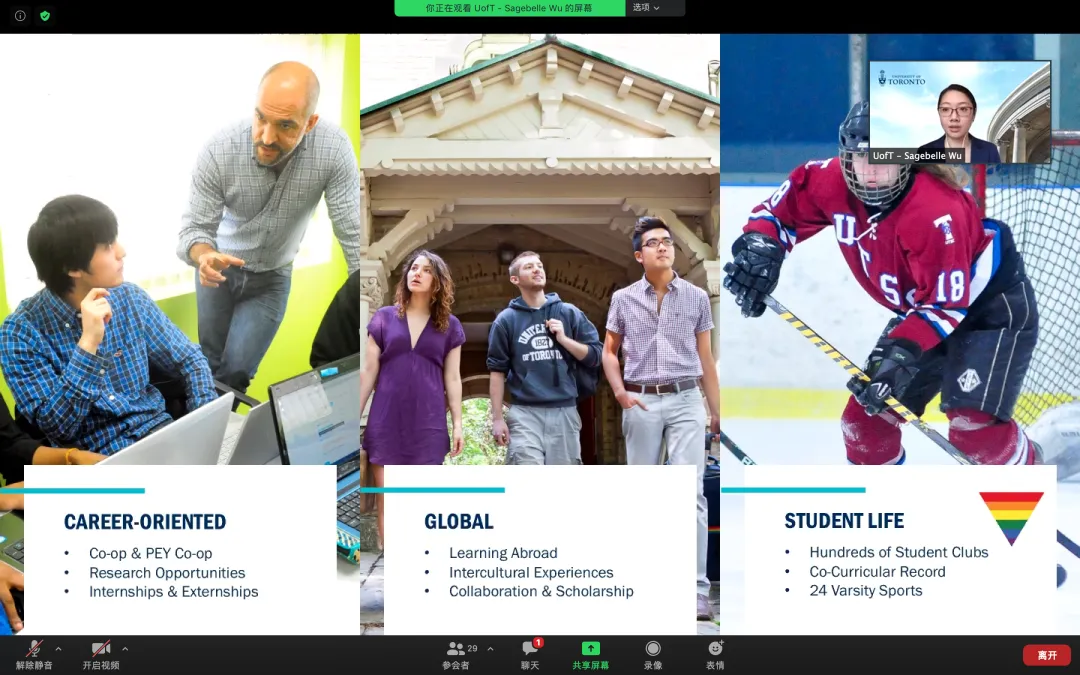Tap the UofT – Sagebelle Wu video thumbnail
Image resolution: width=1080 pixels, height=675 pixels.
pyautogui.click(x=960, y=111)
